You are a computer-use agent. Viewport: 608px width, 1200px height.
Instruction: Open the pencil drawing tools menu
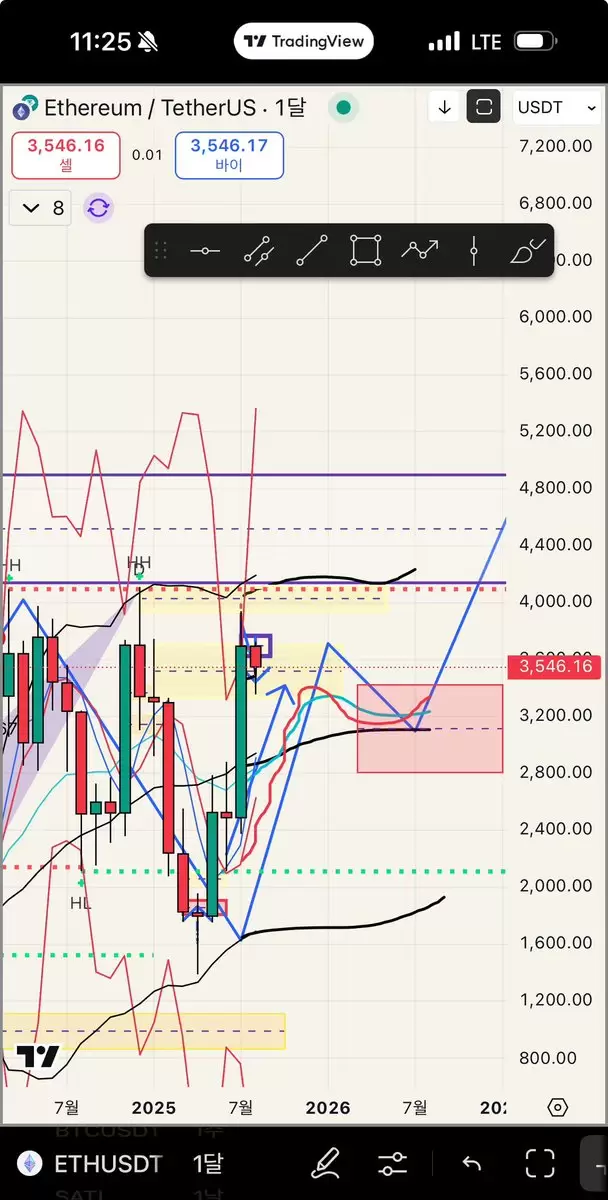tap(326, 1163)
